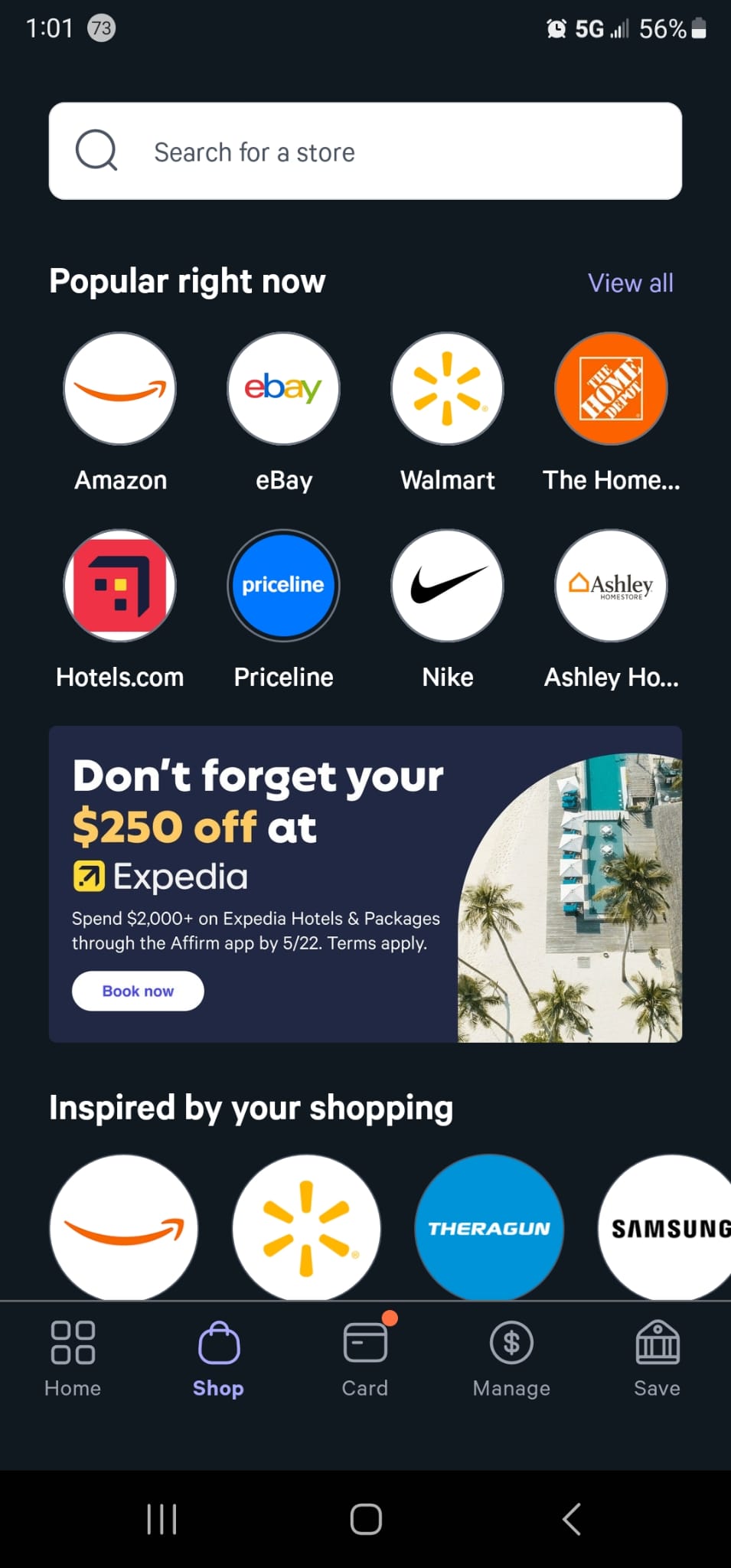
Task: Select Walmart in Popular right now
Action: click(x=447, y=389)
